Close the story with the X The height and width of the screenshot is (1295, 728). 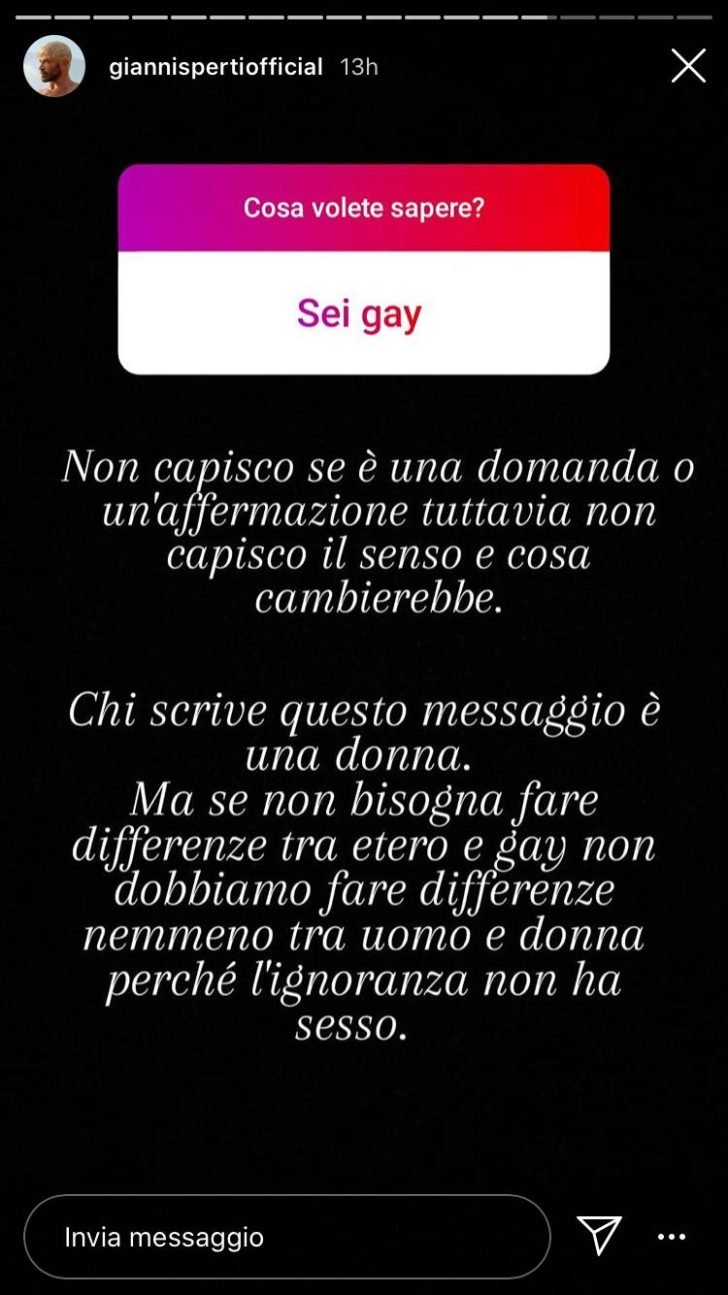pos(688,66)
